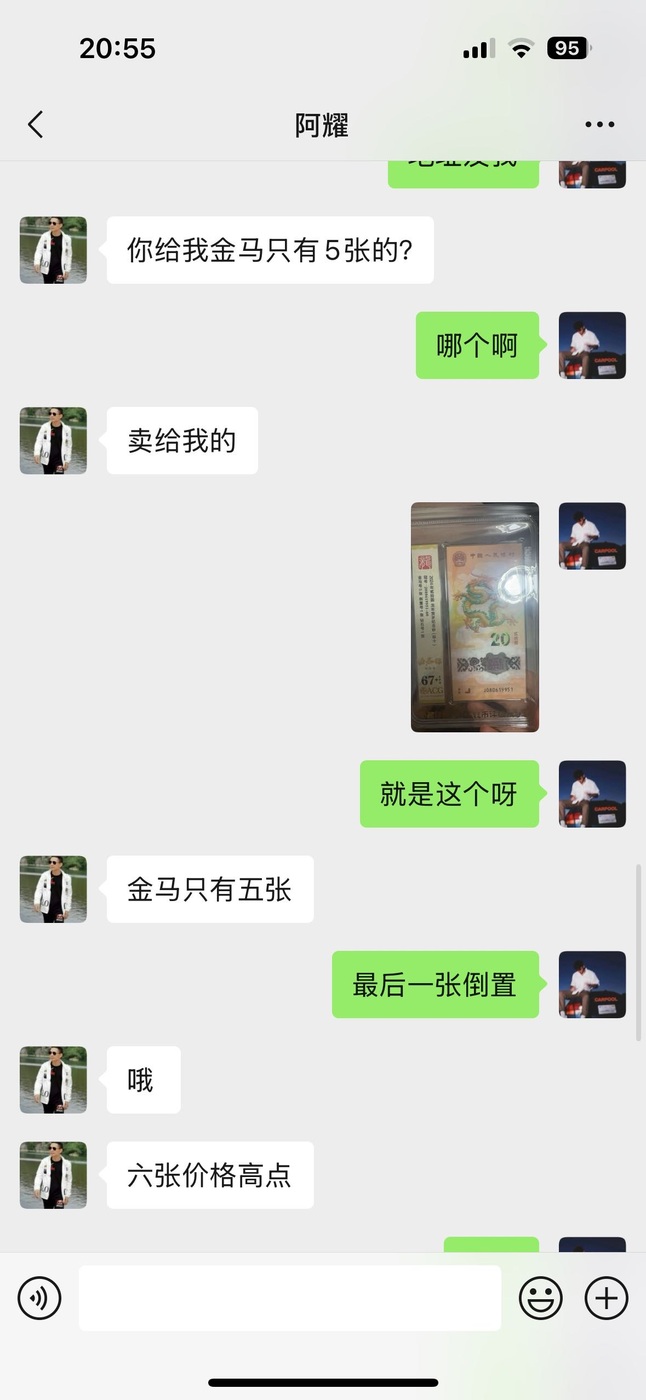Open chat info via three-dot menu
Viewport: 646px width, 1400px height.
[599, 125]
